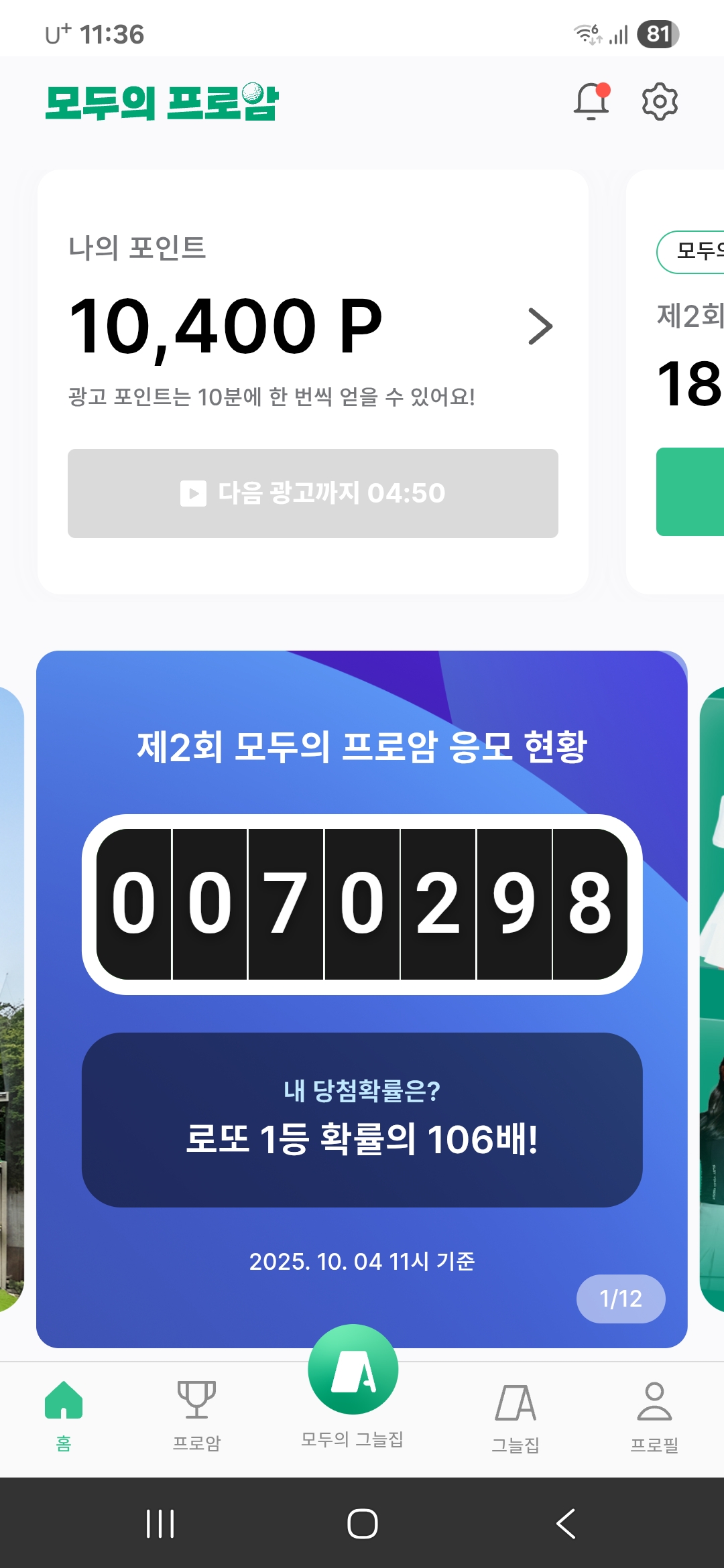
Task: Open recent apps from navigation bar
Action: click(160, 1524)
